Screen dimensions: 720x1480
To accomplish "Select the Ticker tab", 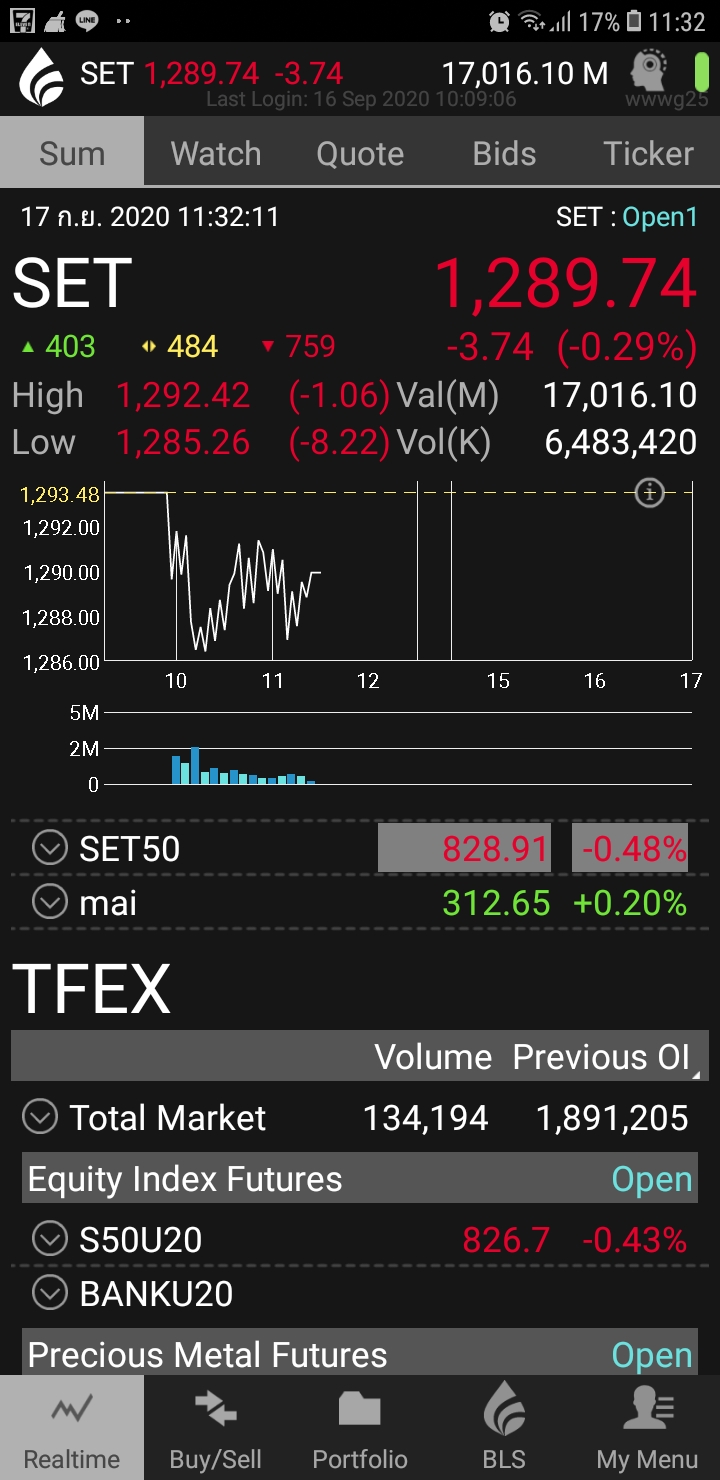I will click(648, 153).
